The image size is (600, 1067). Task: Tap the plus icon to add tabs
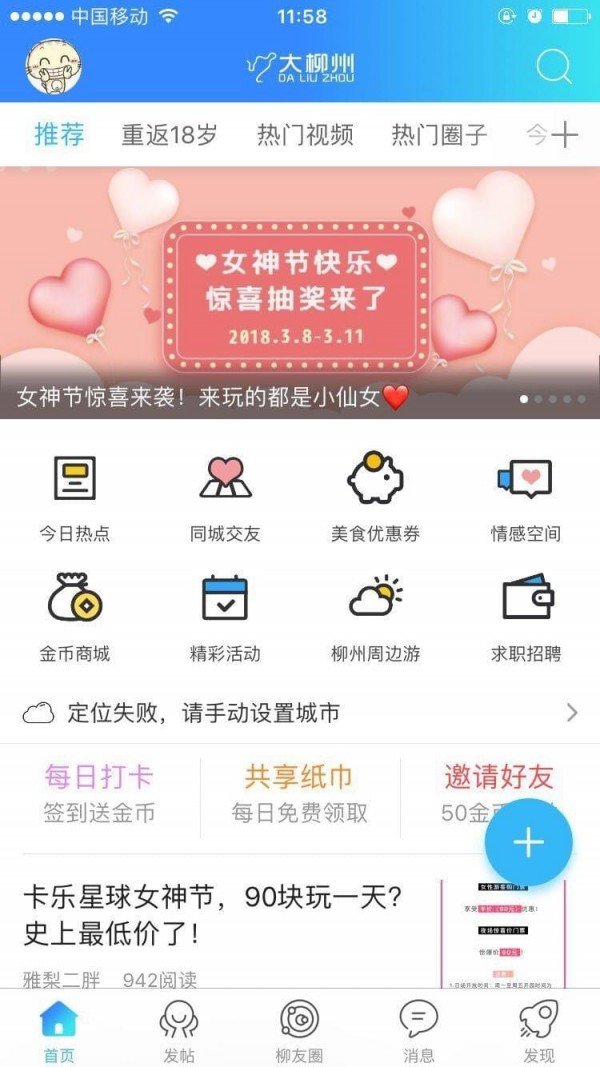[x=565, y=135]
